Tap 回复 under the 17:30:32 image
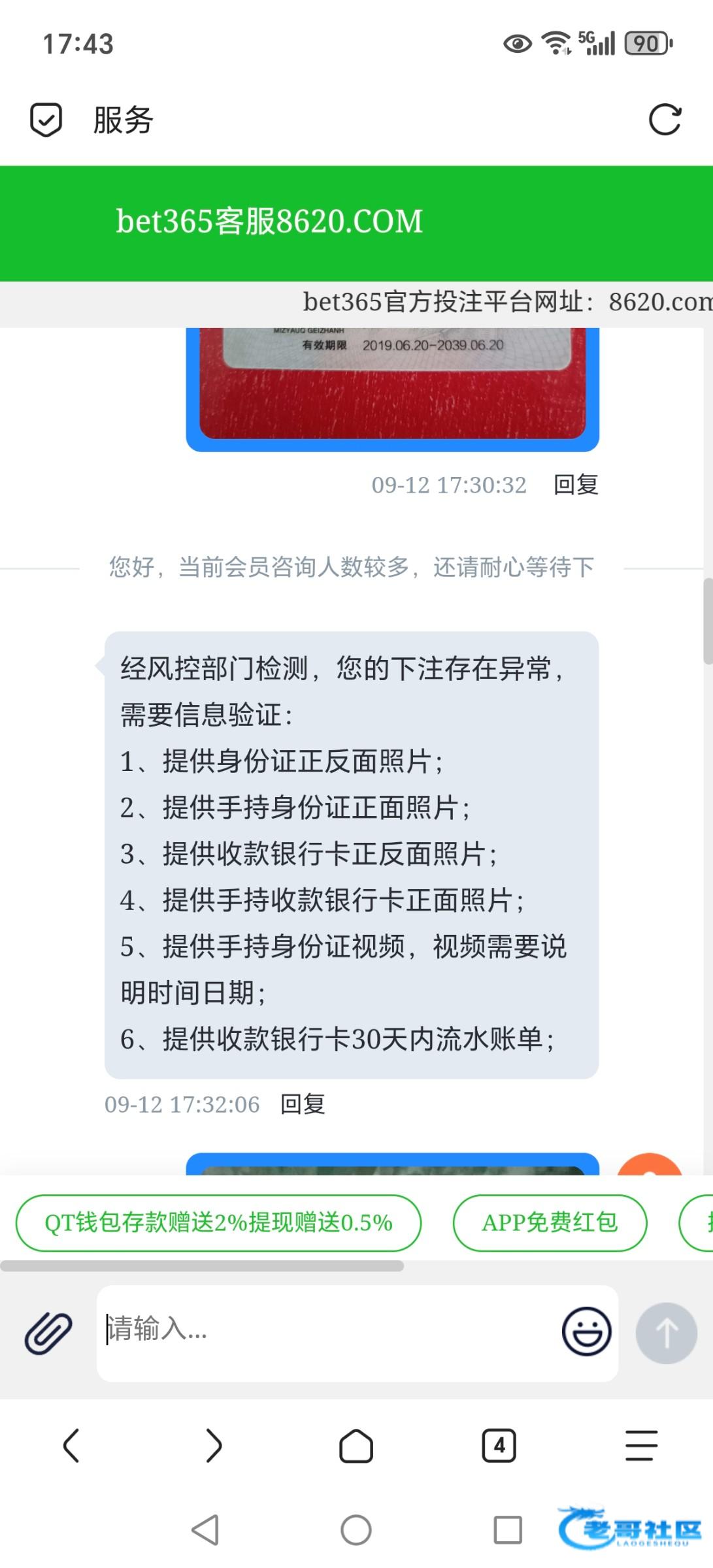Image resolution: width=713 pixels, height=1568 pixels. [576, 485]
